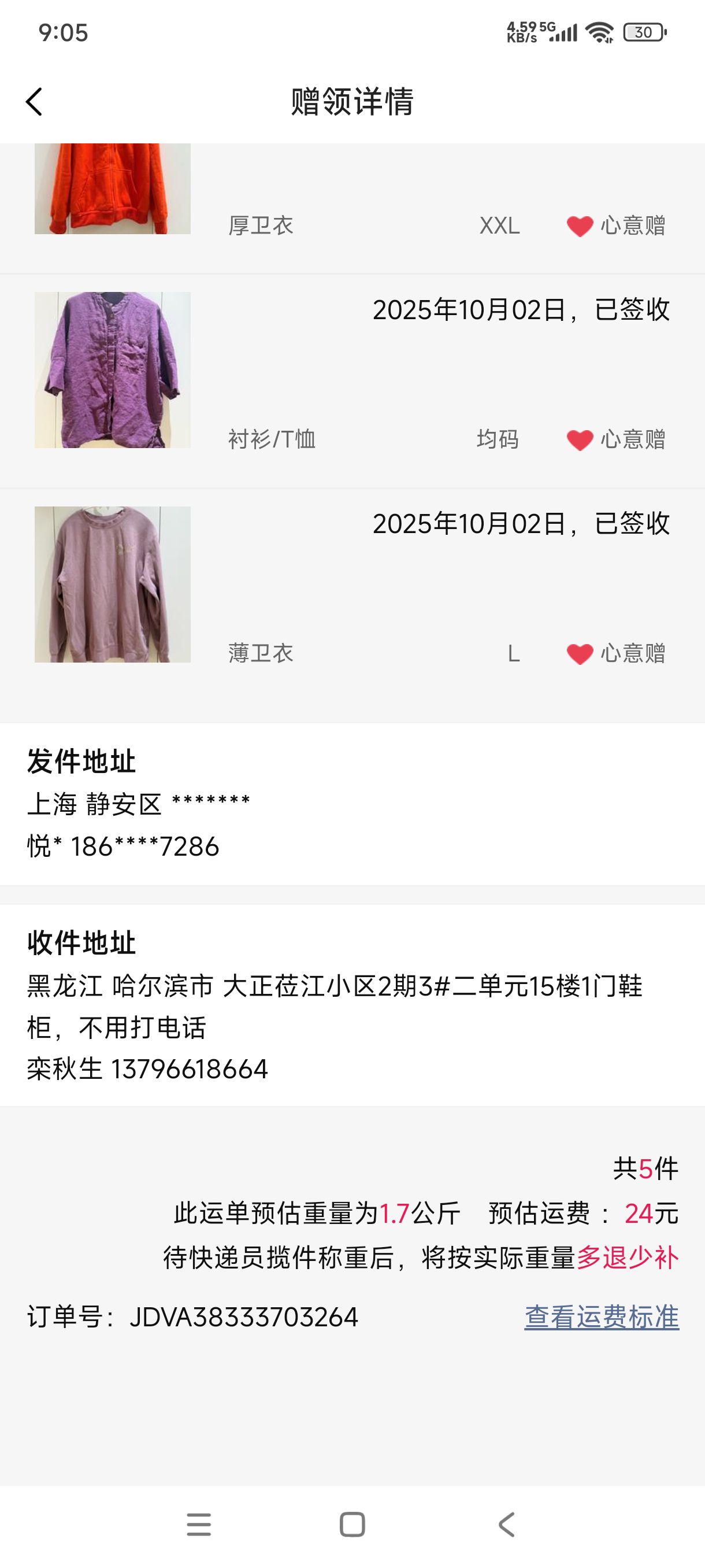Viewport: 705px width, 1568px height.
Task: Open the 薄卫衣 item photo
Action: tap(113, 585)
